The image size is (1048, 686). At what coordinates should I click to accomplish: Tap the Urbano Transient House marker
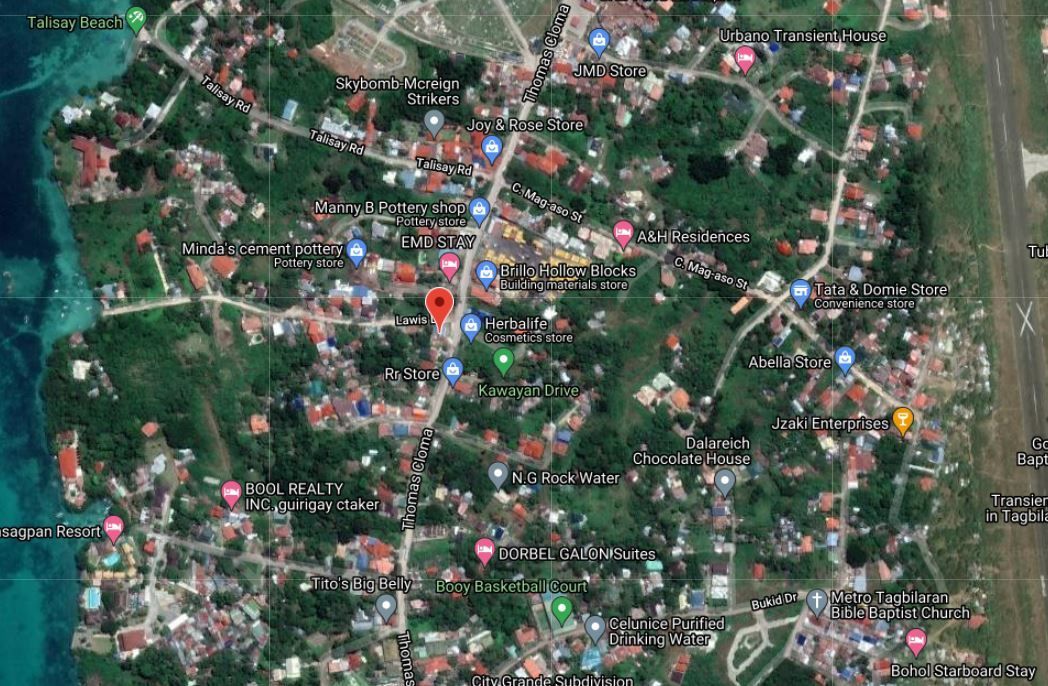point(745,59)
